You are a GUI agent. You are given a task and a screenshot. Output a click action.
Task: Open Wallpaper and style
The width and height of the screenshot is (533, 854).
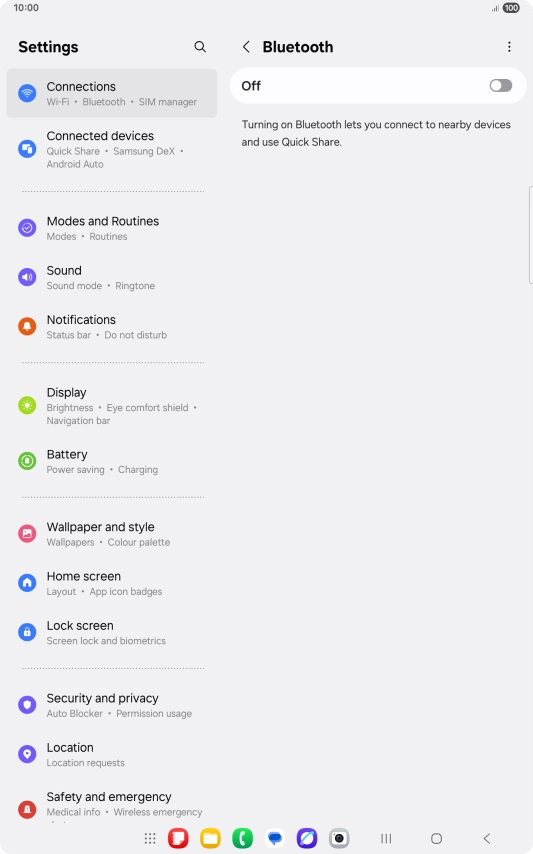coord(112,534)
